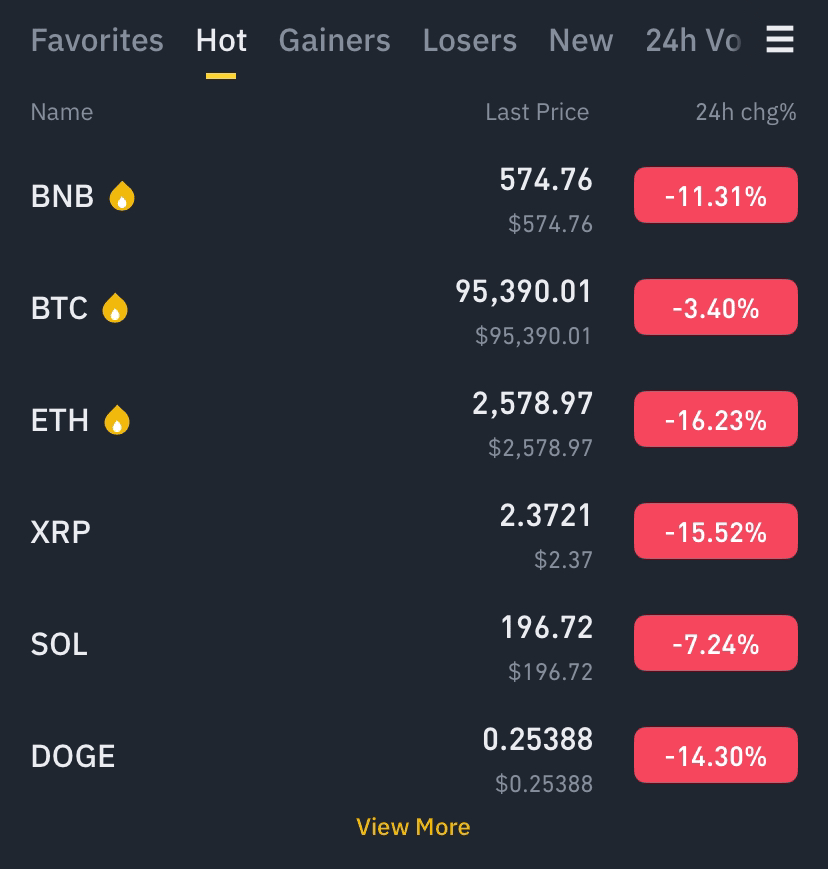Open the hamburger navigation menu
The width and height of the screenshot is (828, 869).
point(779,40)
